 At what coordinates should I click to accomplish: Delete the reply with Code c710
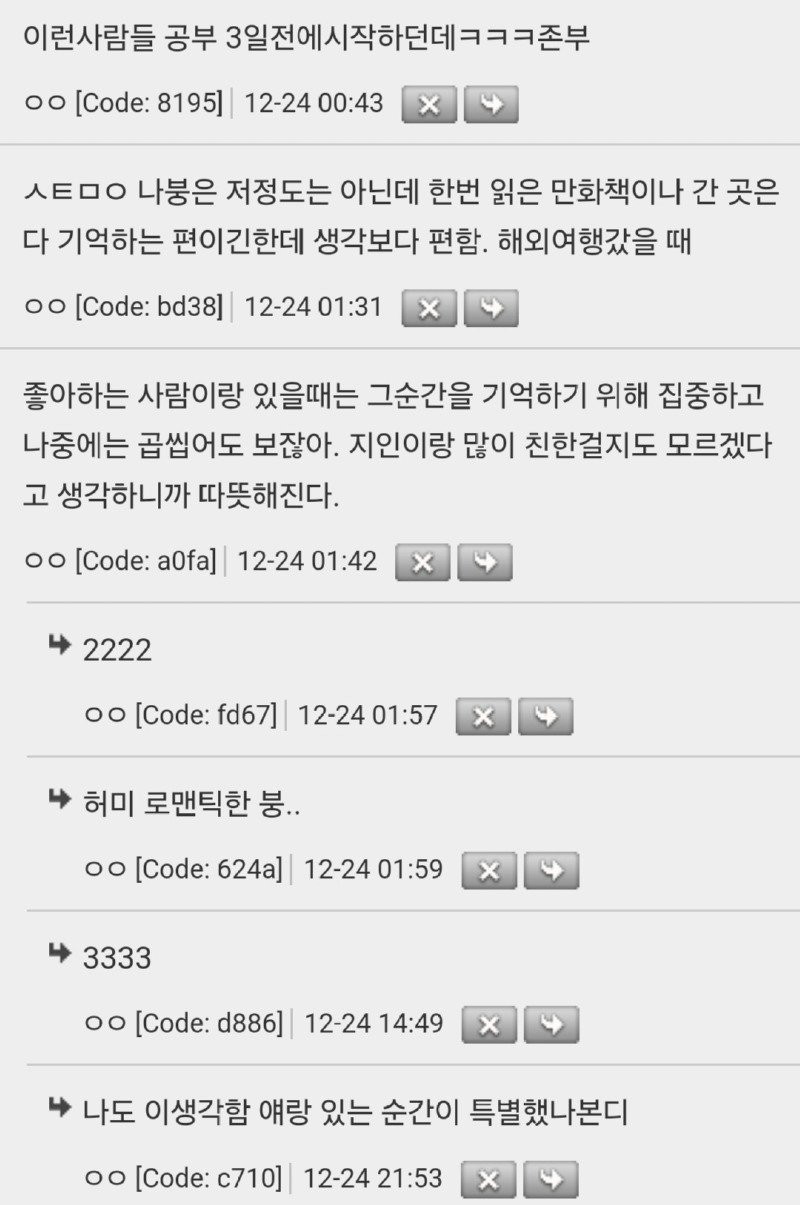[x=489, y=1179]
